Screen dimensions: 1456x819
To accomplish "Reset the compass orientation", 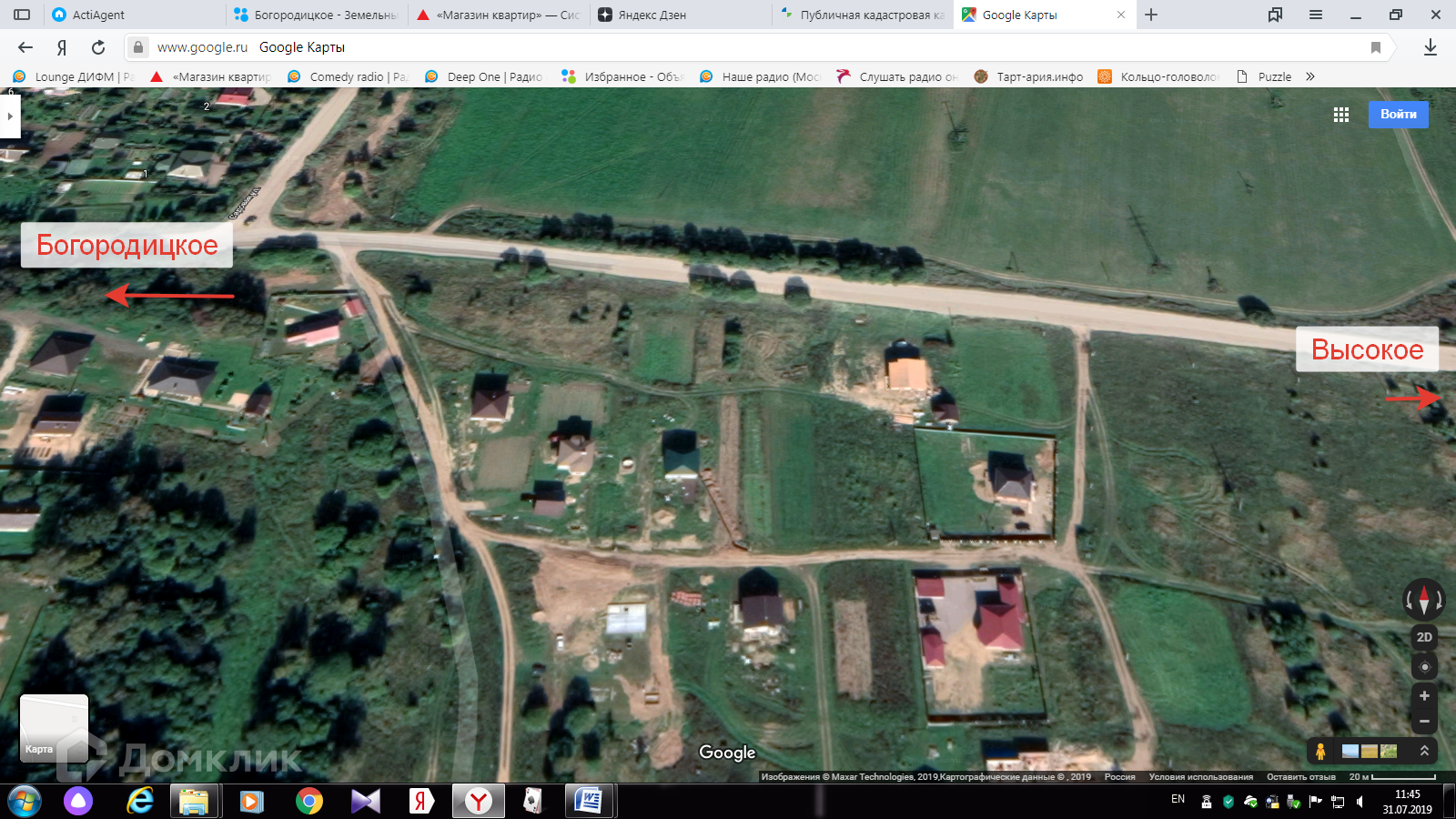I will (1424, 600).
